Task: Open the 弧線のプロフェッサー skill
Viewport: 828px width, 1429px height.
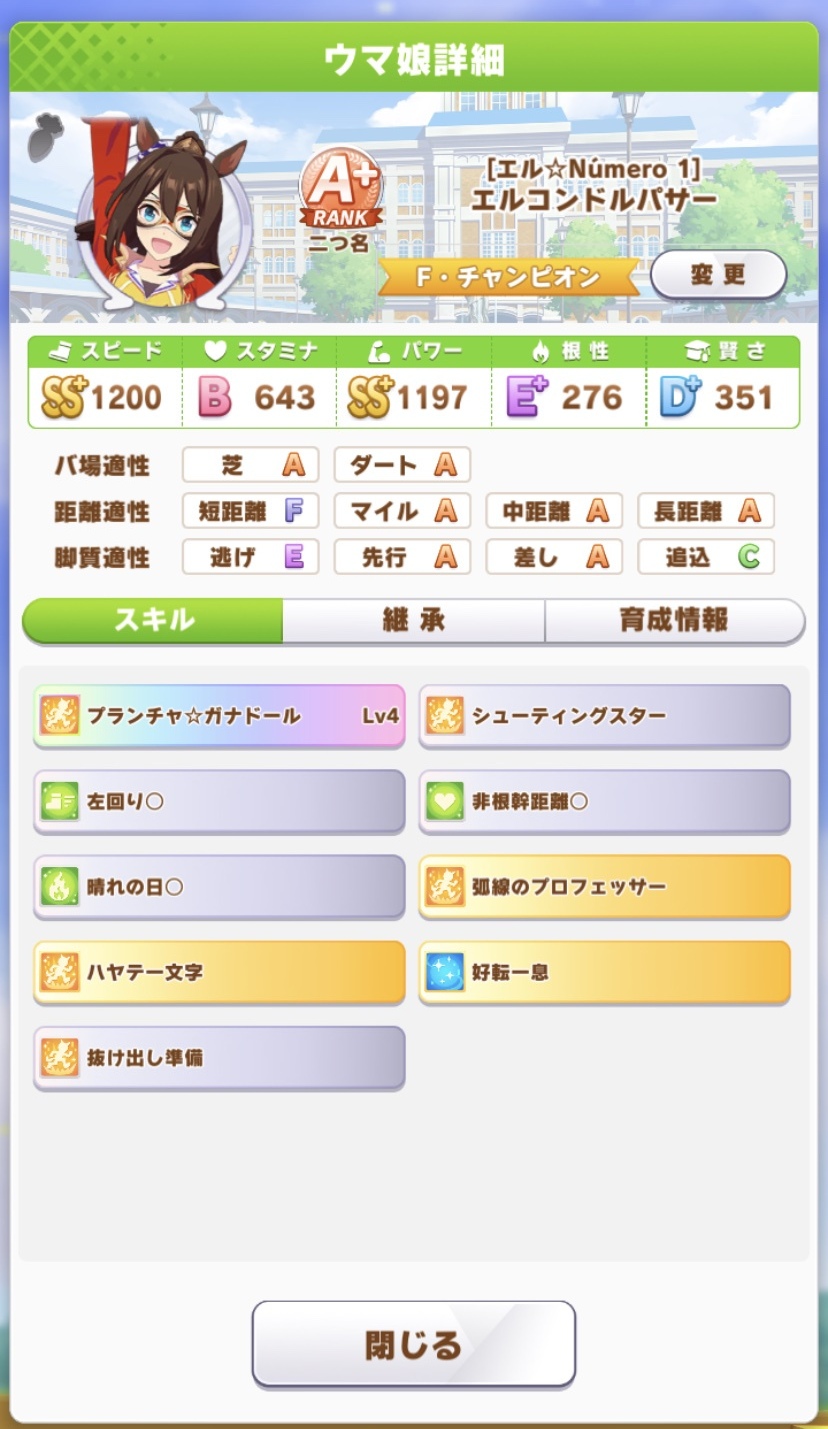Action: (604, 887)
